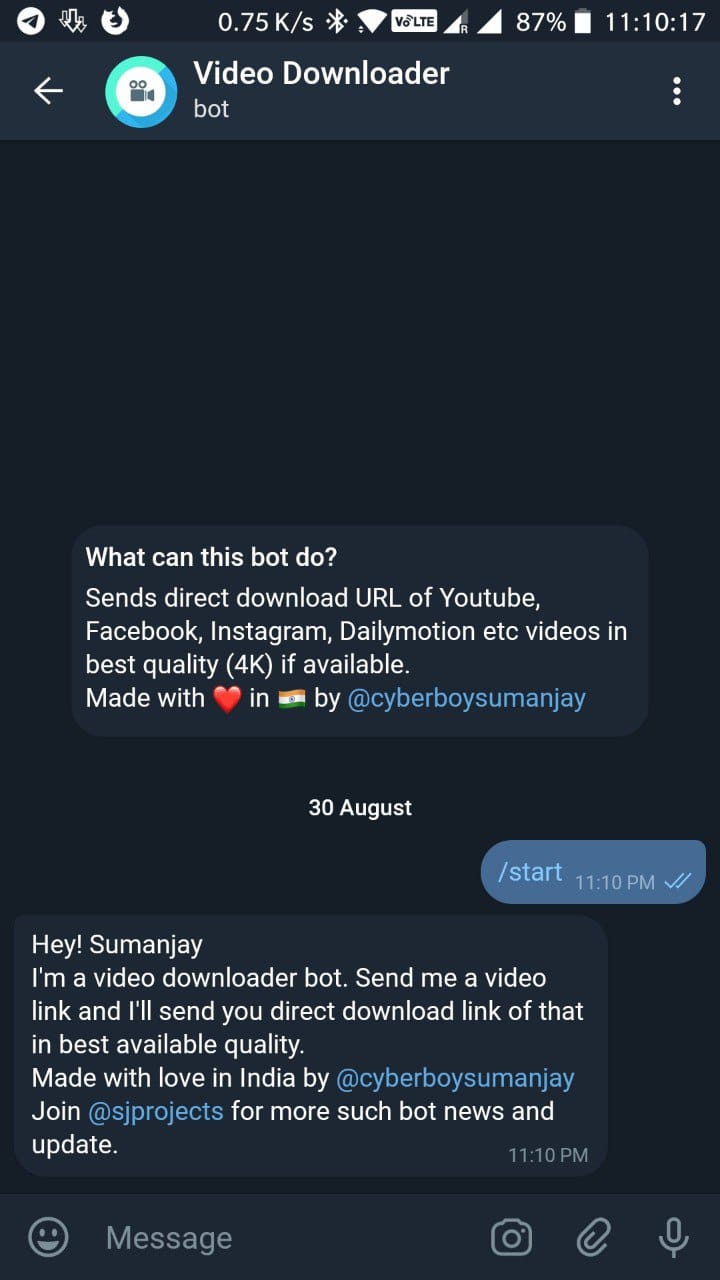Open the @cyberboysumanjay link in the welcome message

point(455,1078)
